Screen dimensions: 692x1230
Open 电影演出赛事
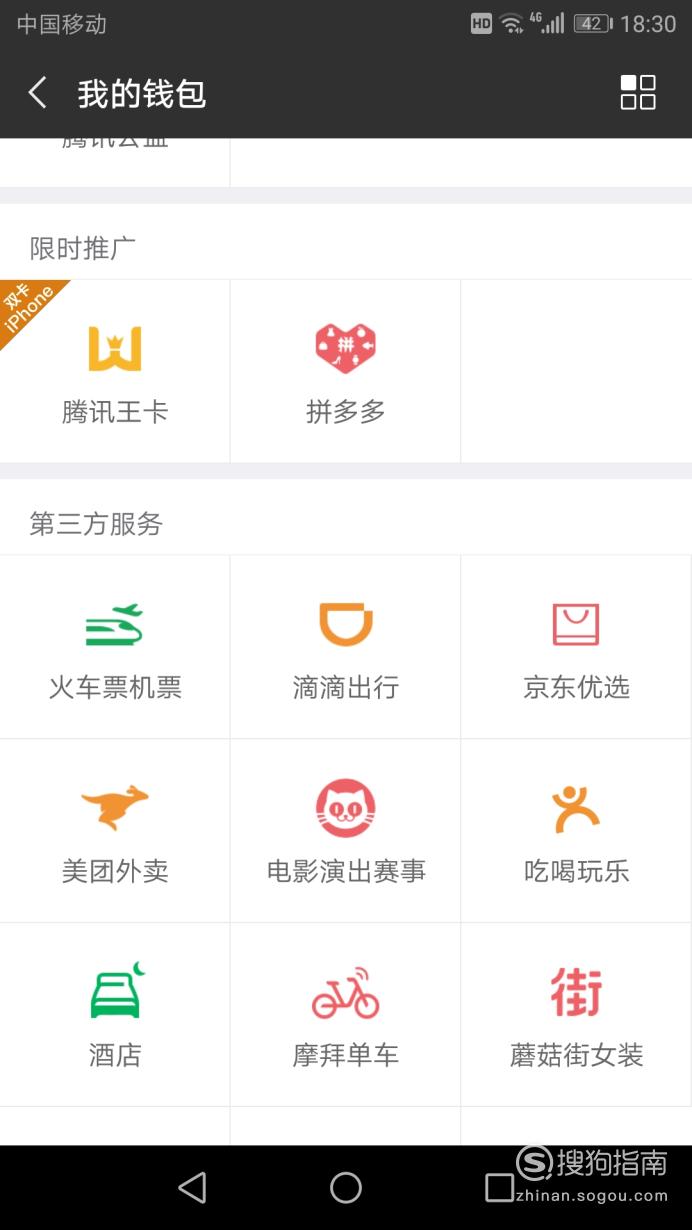[345, 831]
